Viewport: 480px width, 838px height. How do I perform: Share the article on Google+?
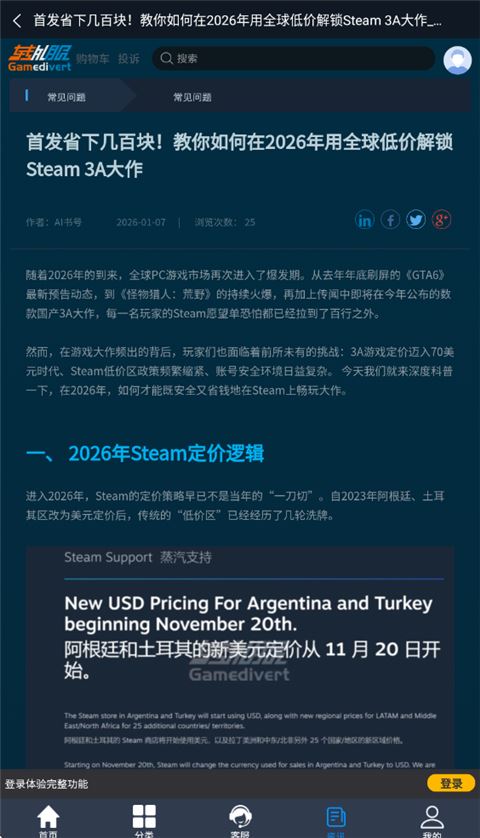pos(442,220)
